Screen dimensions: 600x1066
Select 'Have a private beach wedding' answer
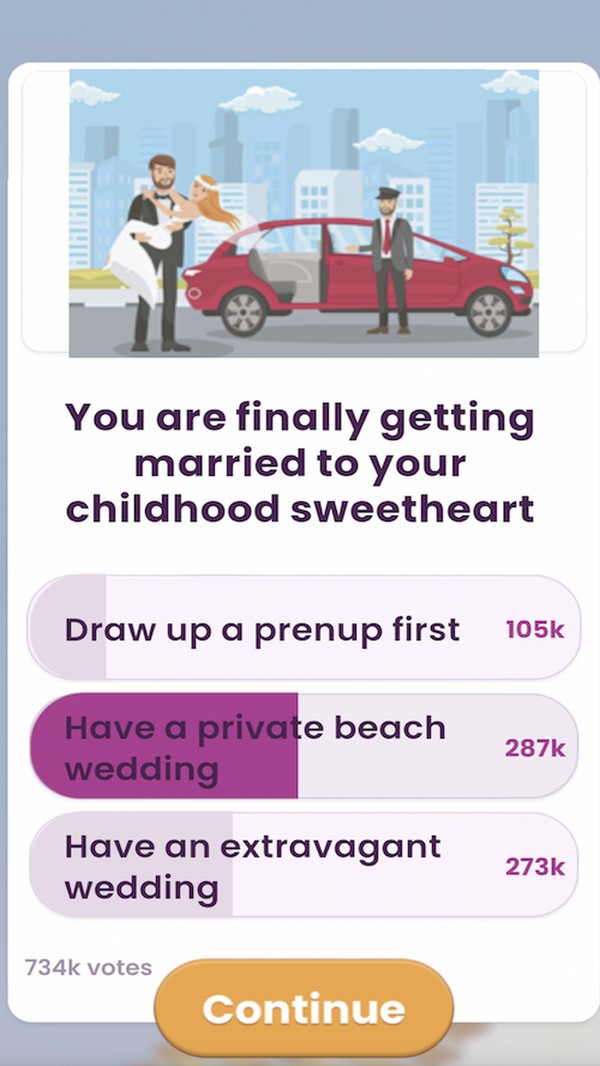(303, 747)
